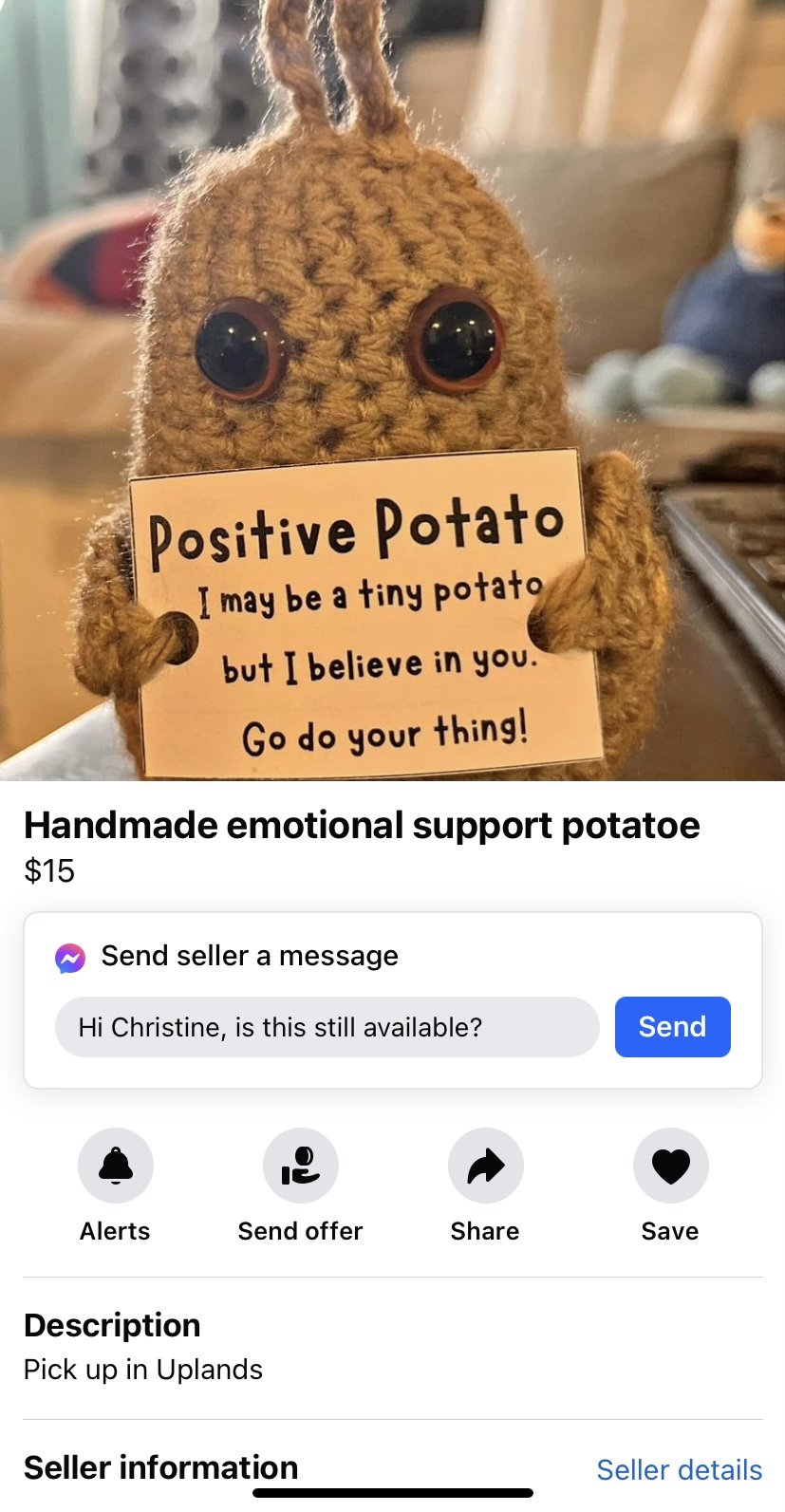
Task: Edit the message to Christine
Action: tap(327, 1027)
